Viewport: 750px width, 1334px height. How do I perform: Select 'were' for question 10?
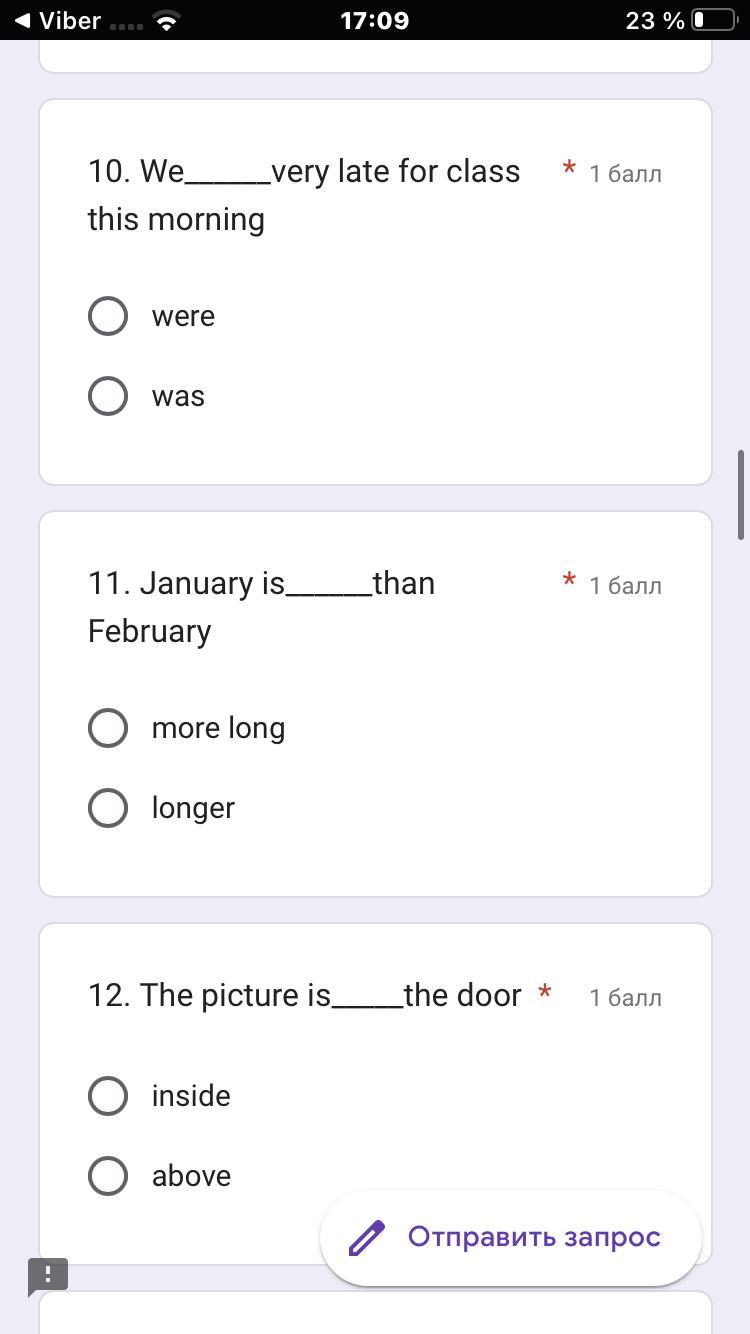click(108, 316)
